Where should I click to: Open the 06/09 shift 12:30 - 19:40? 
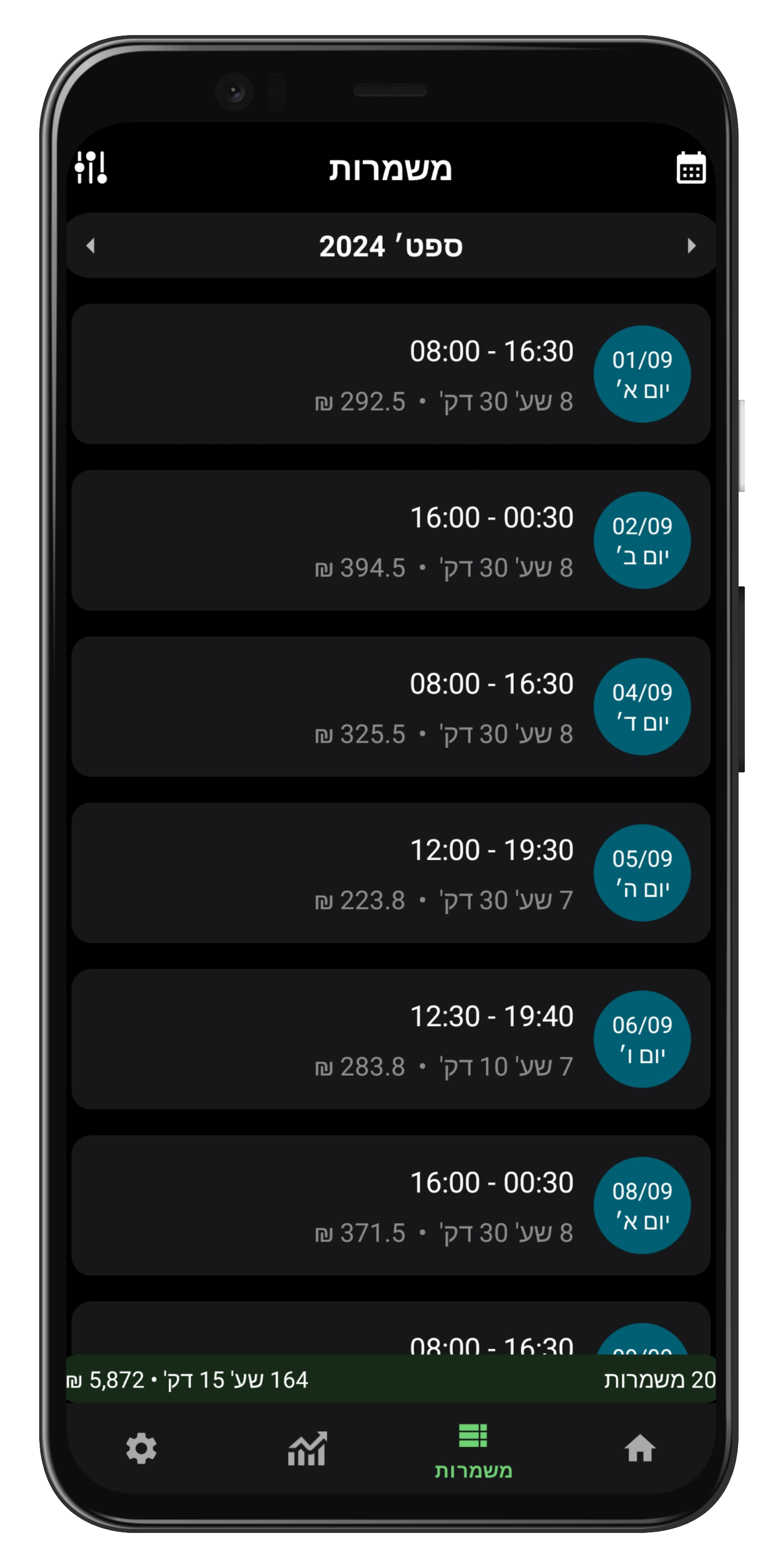click(391, 1039)
